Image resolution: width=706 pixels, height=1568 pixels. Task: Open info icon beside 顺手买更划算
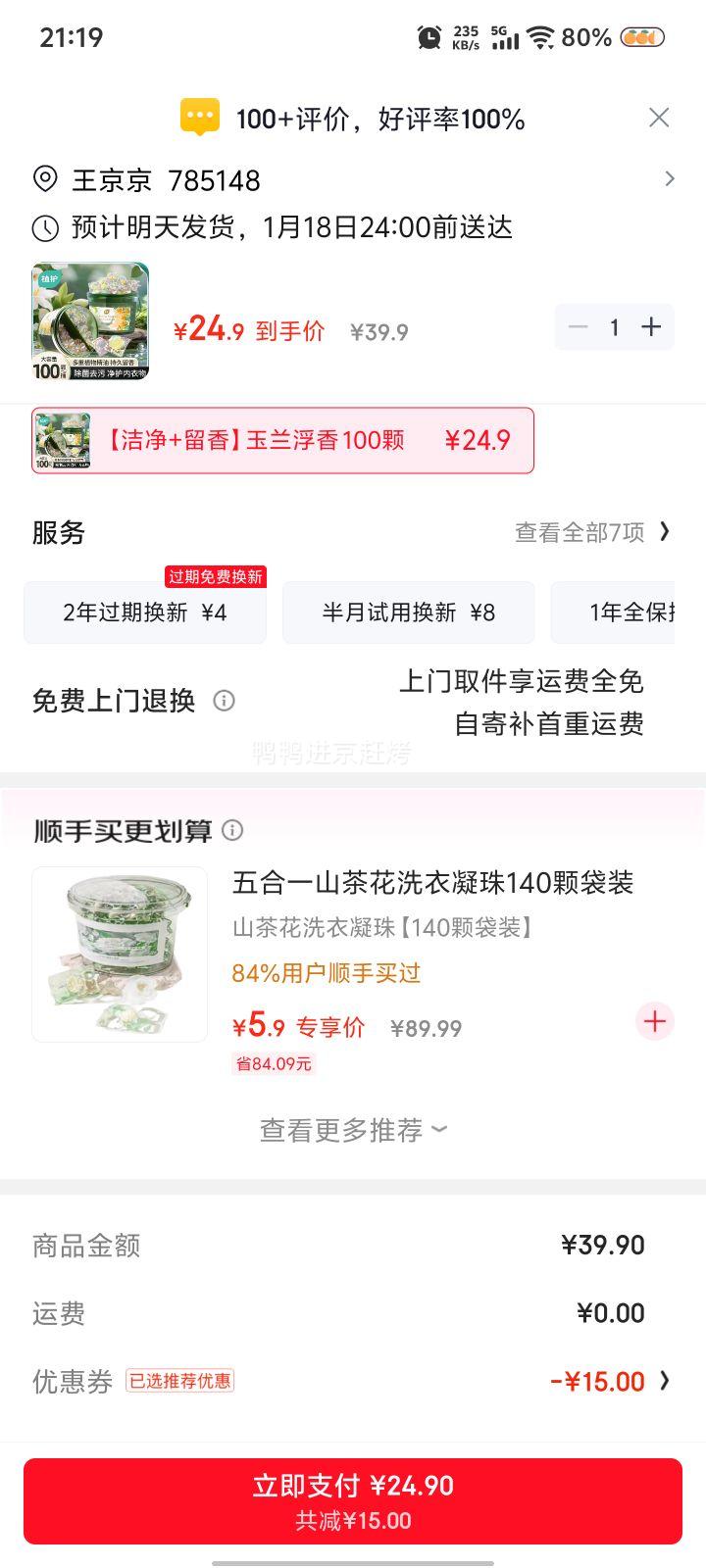tap(233, 831)
